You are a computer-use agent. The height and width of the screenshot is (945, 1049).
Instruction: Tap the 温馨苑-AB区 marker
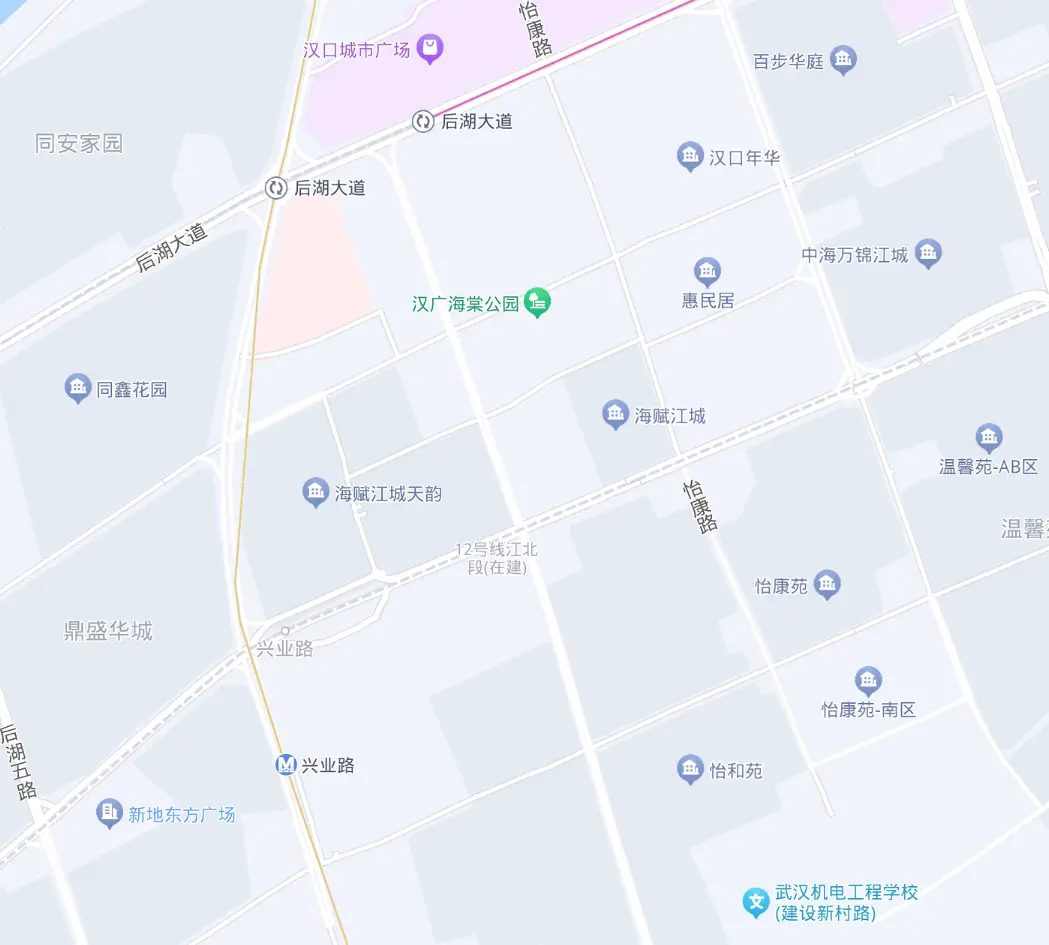coord(989,437)
